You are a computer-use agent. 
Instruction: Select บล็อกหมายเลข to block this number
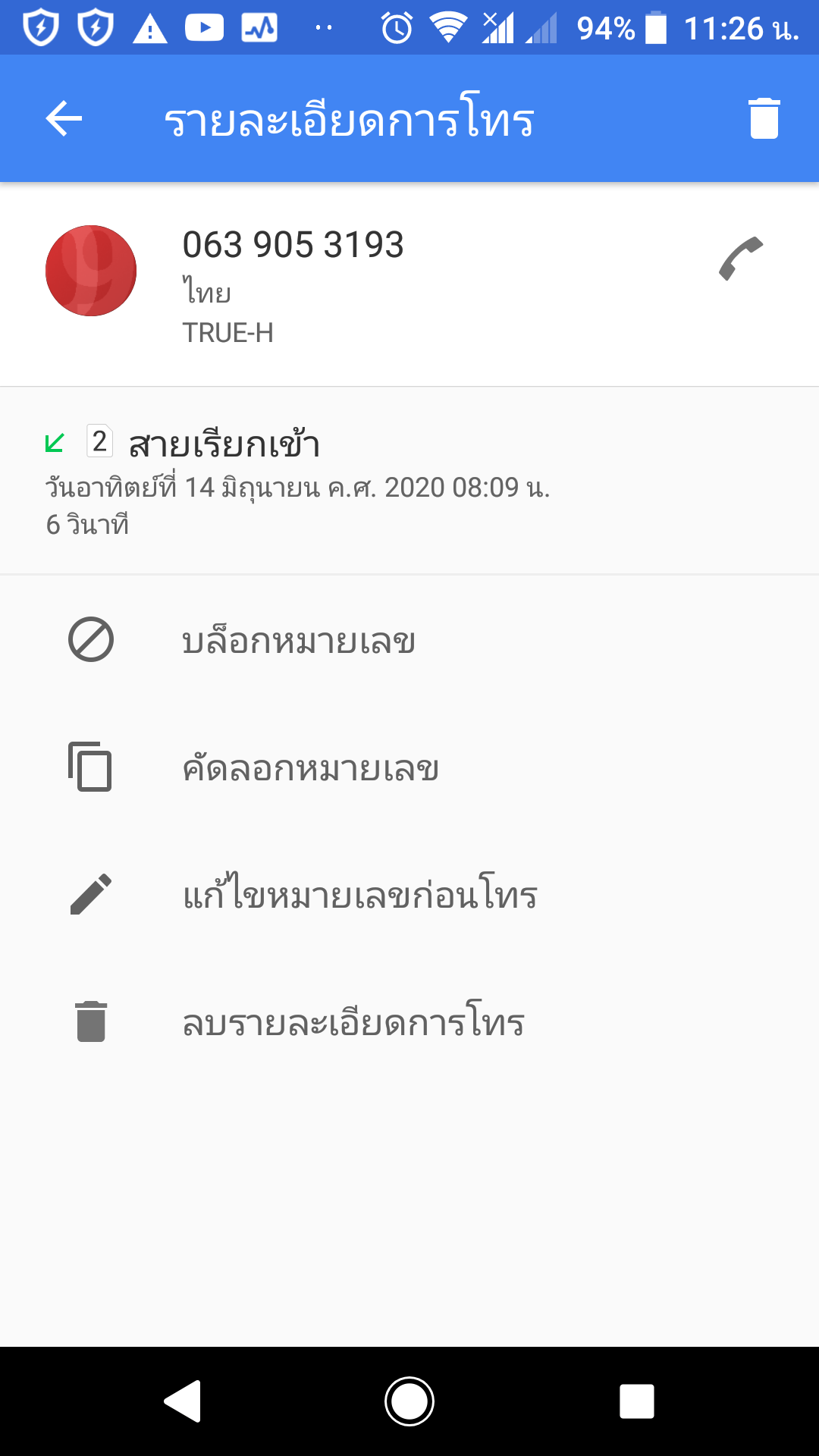298,642
